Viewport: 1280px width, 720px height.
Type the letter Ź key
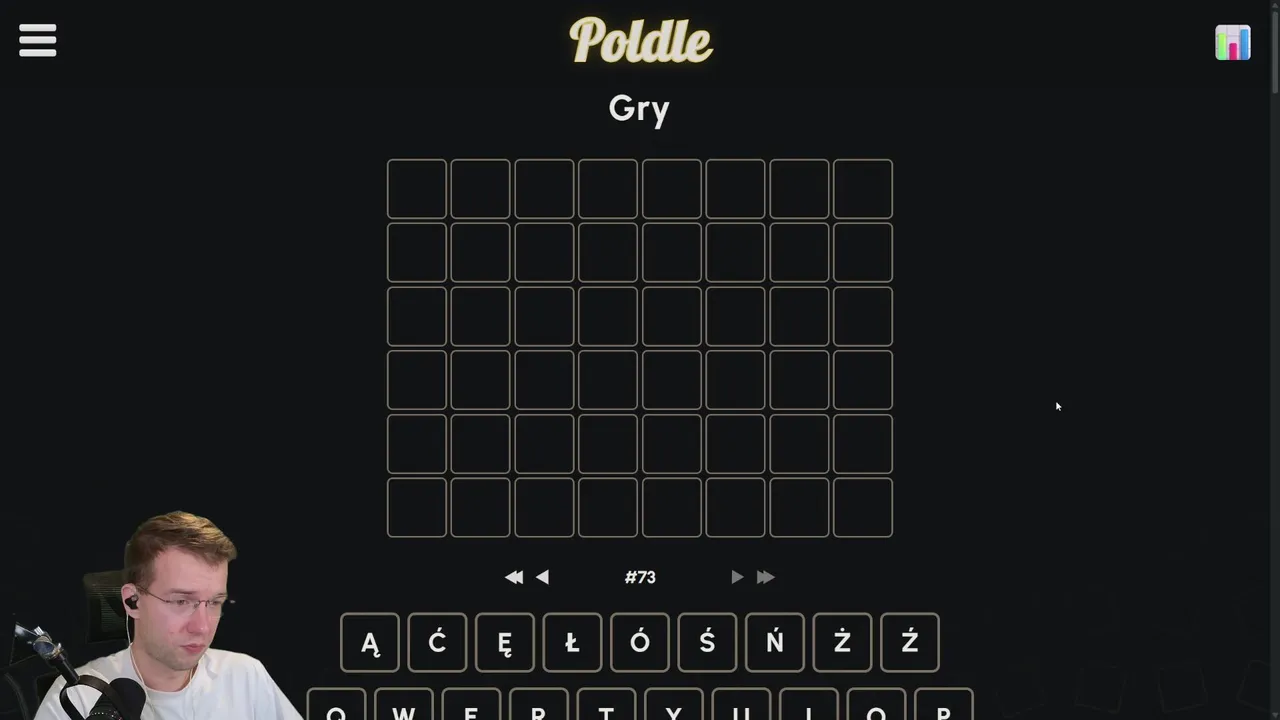tap(910, 642)
